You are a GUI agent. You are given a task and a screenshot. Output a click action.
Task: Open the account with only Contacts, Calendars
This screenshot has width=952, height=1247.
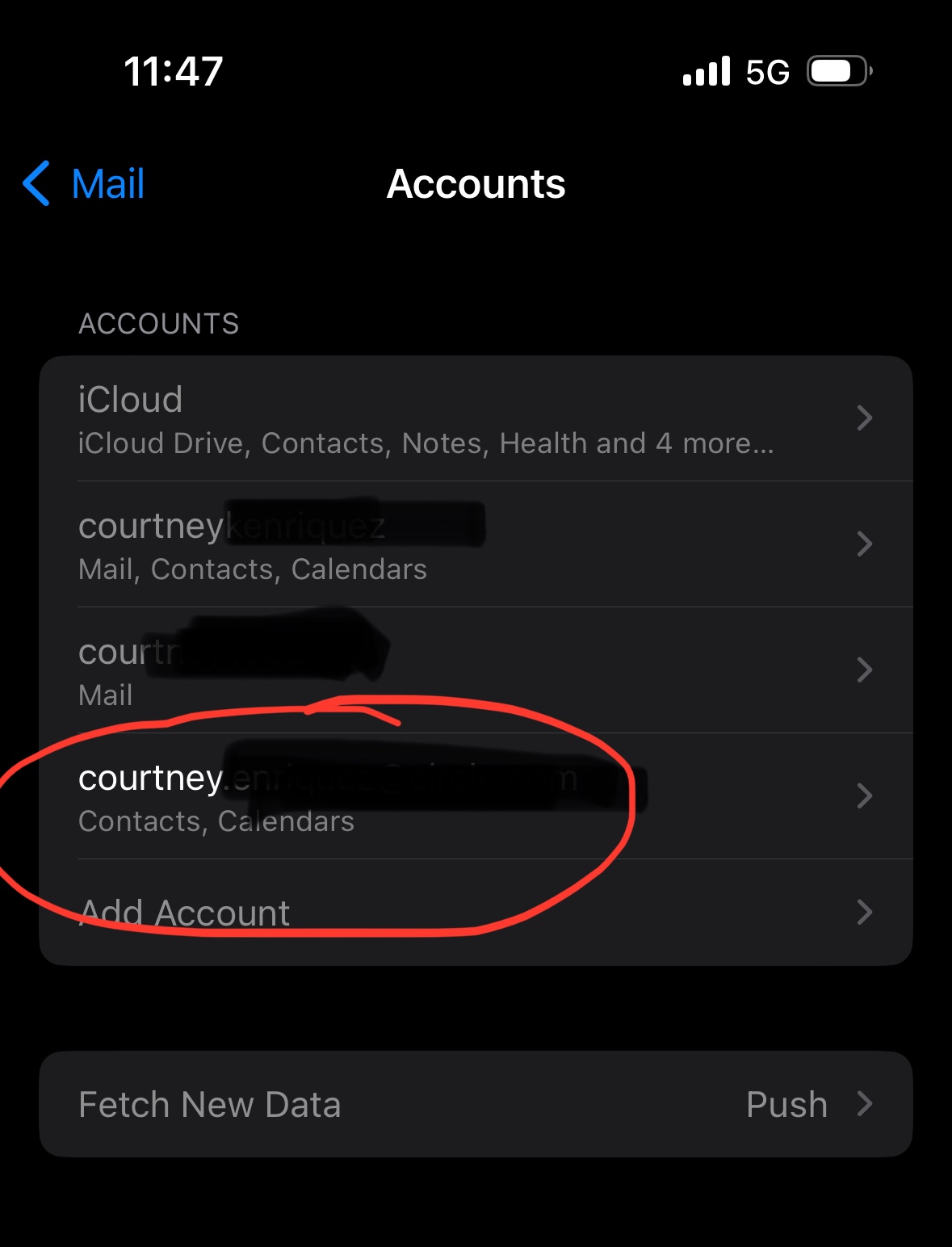[476, 796]
